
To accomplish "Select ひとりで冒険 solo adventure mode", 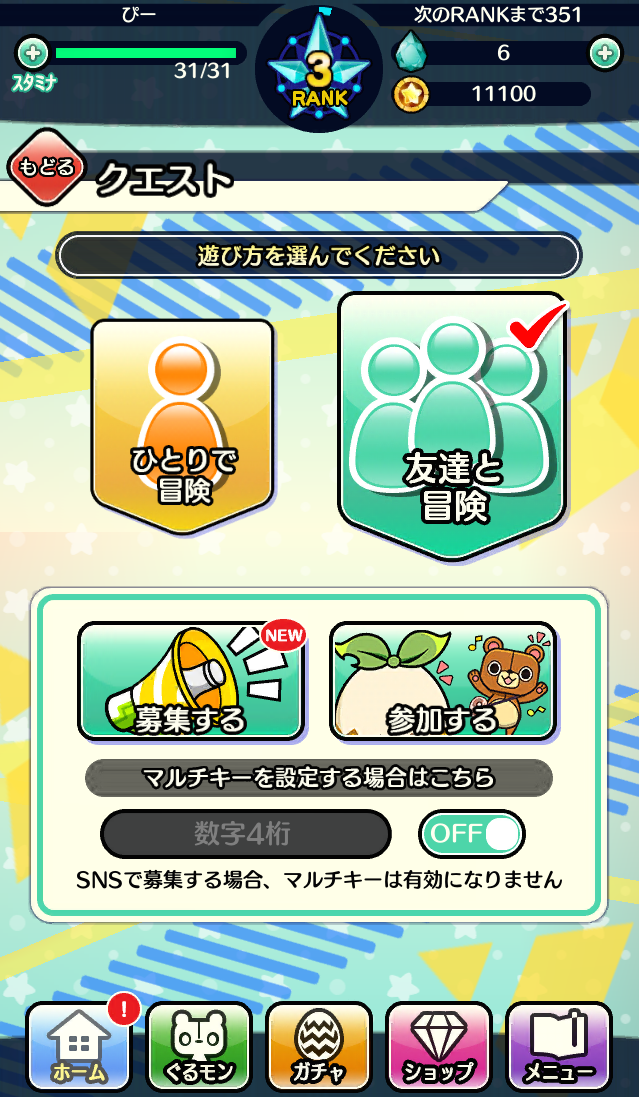I will point(182,421).
